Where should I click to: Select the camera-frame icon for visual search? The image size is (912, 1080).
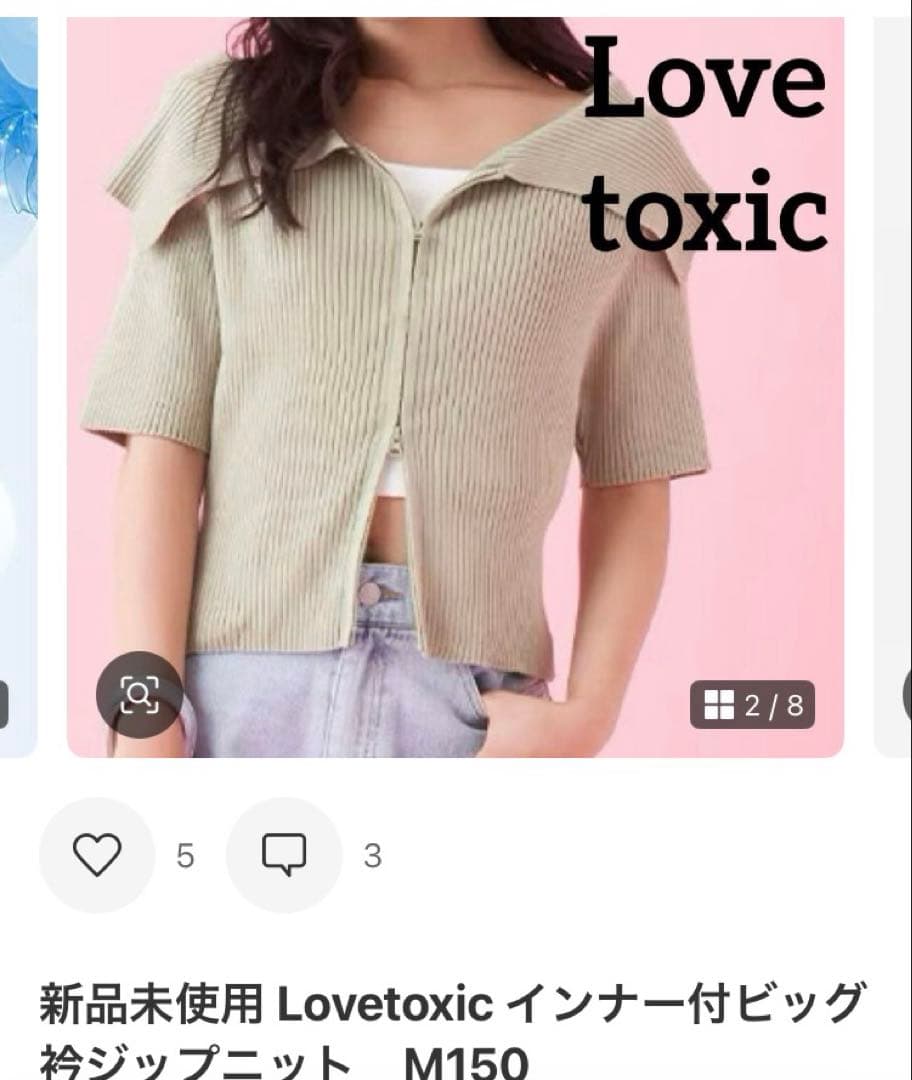click(140, 692)
